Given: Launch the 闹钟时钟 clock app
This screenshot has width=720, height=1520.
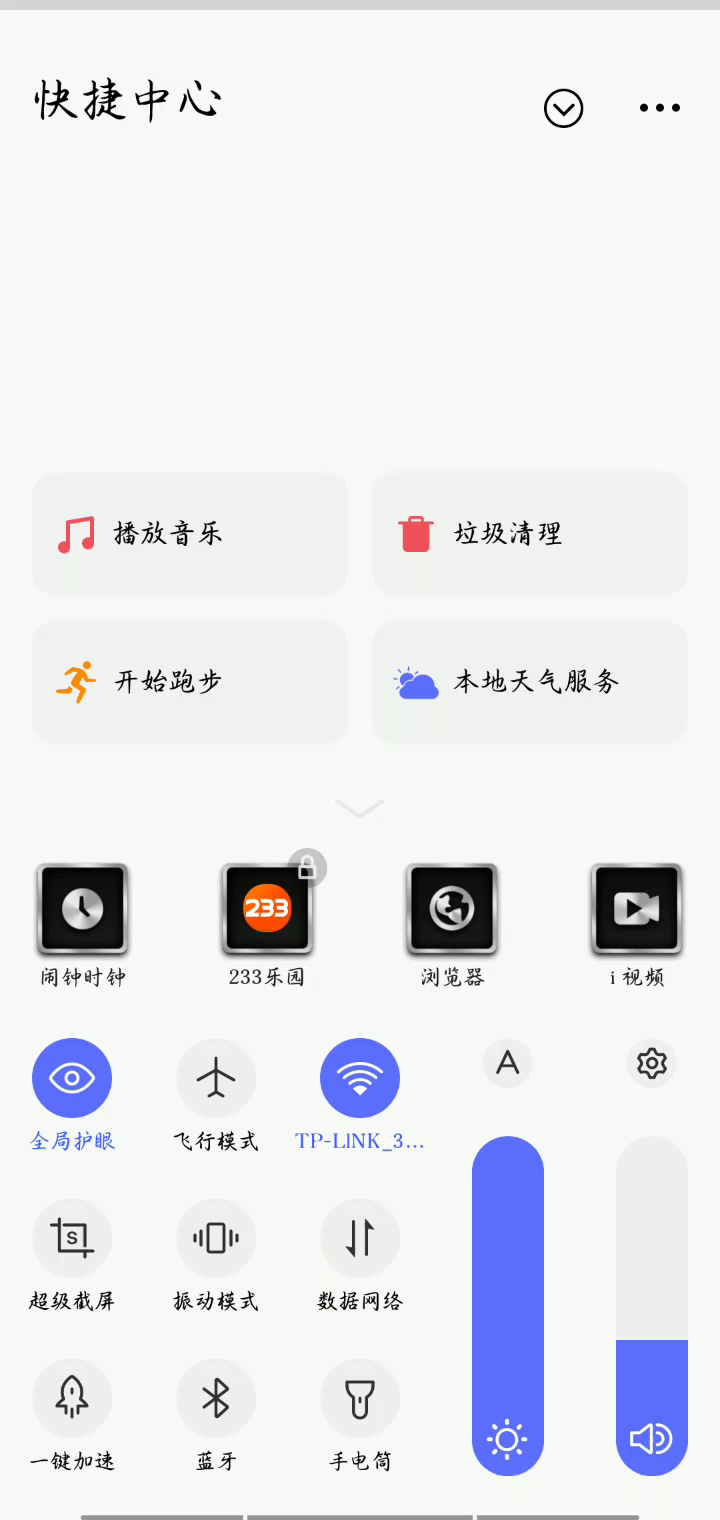Looking at the screenshot, I should pos(82,908).
